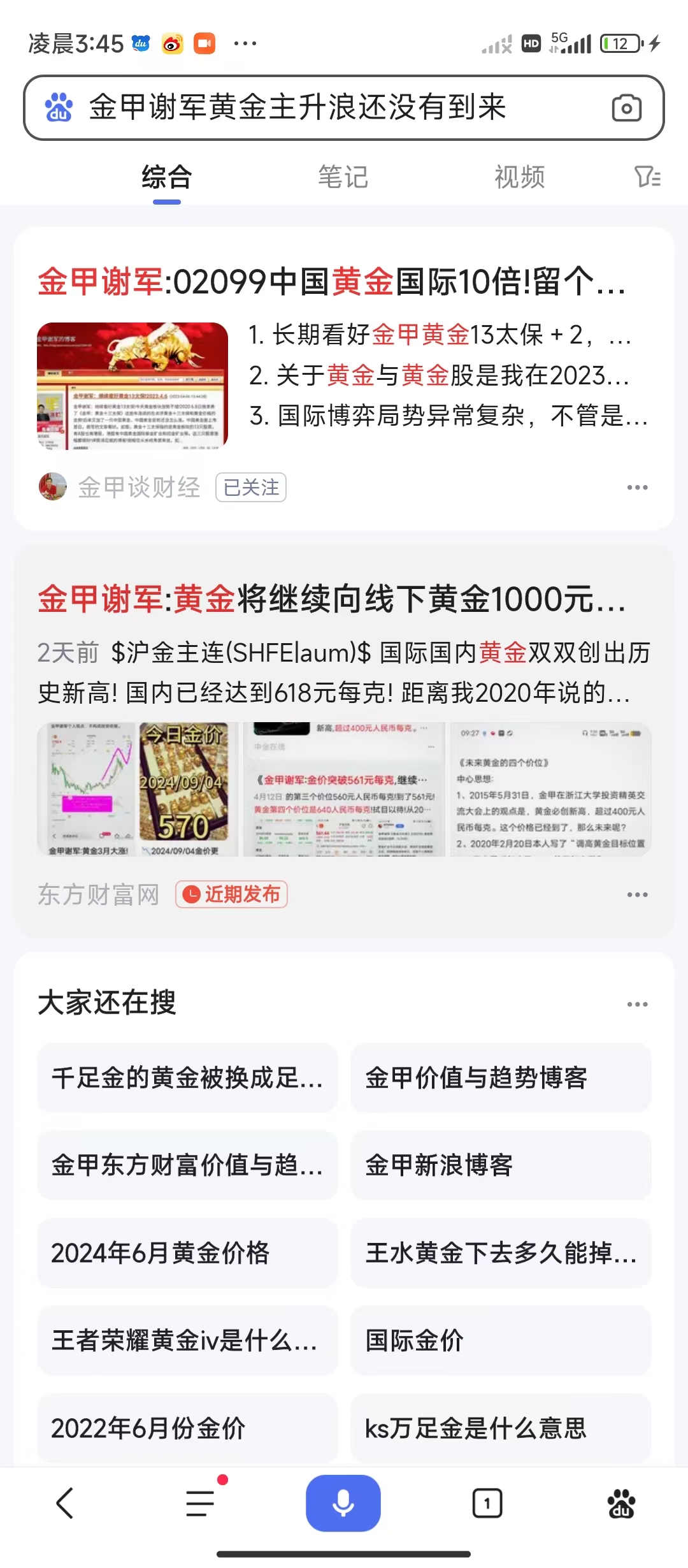The image size is (688, 1568).
Task: Search for 2024年6月黄金价格
Action: click(x=187, y=1252)
